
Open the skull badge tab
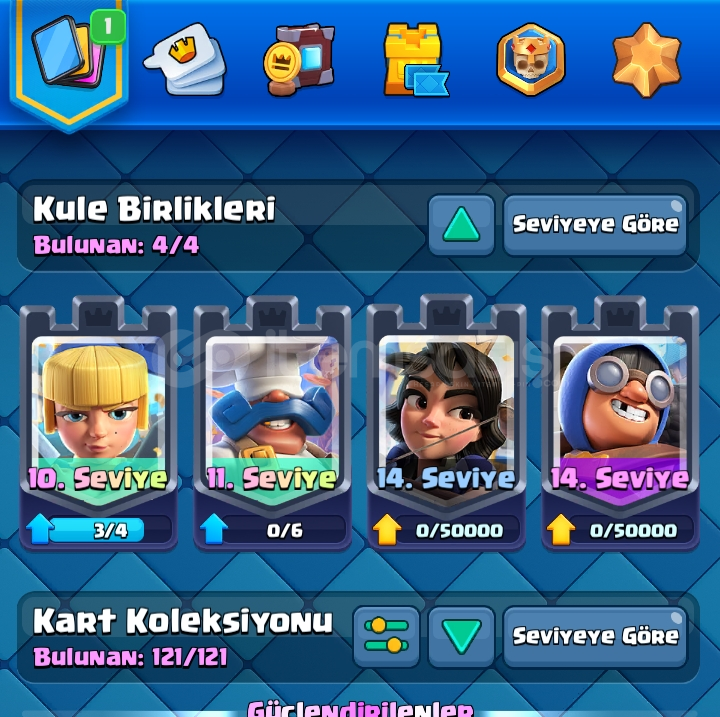[x=530, y=58]
